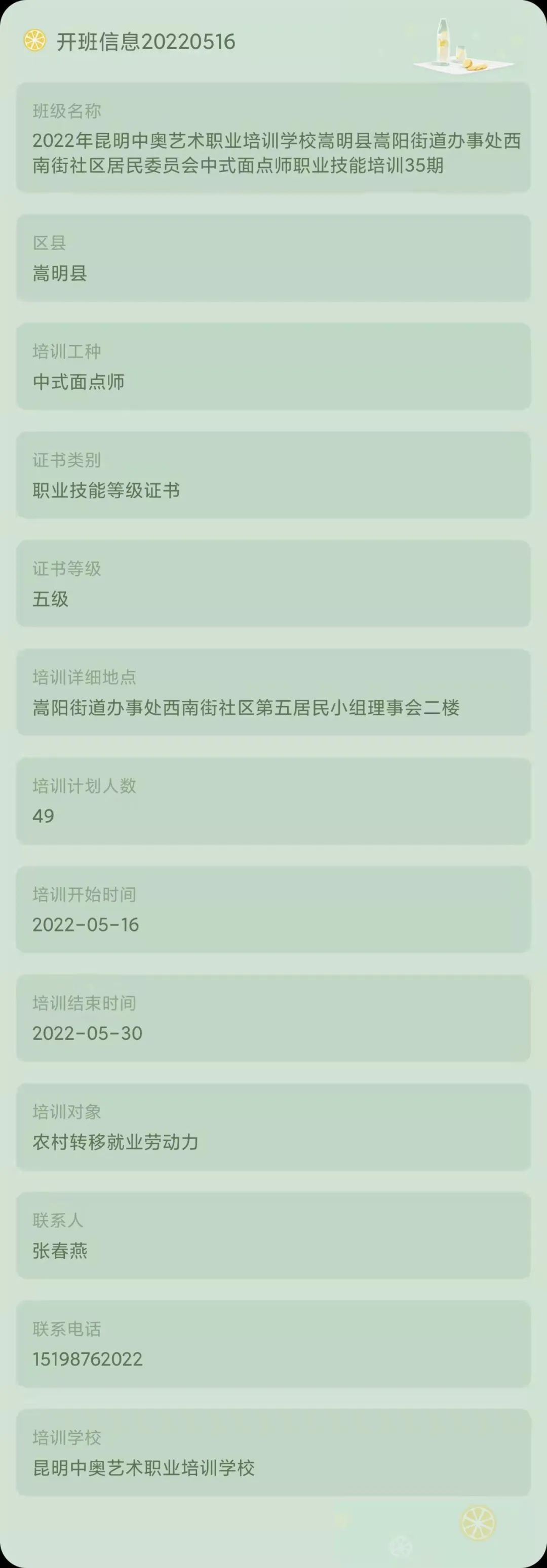
Task: Click the training start date 2022-05-16
Action: coord(86,924)
